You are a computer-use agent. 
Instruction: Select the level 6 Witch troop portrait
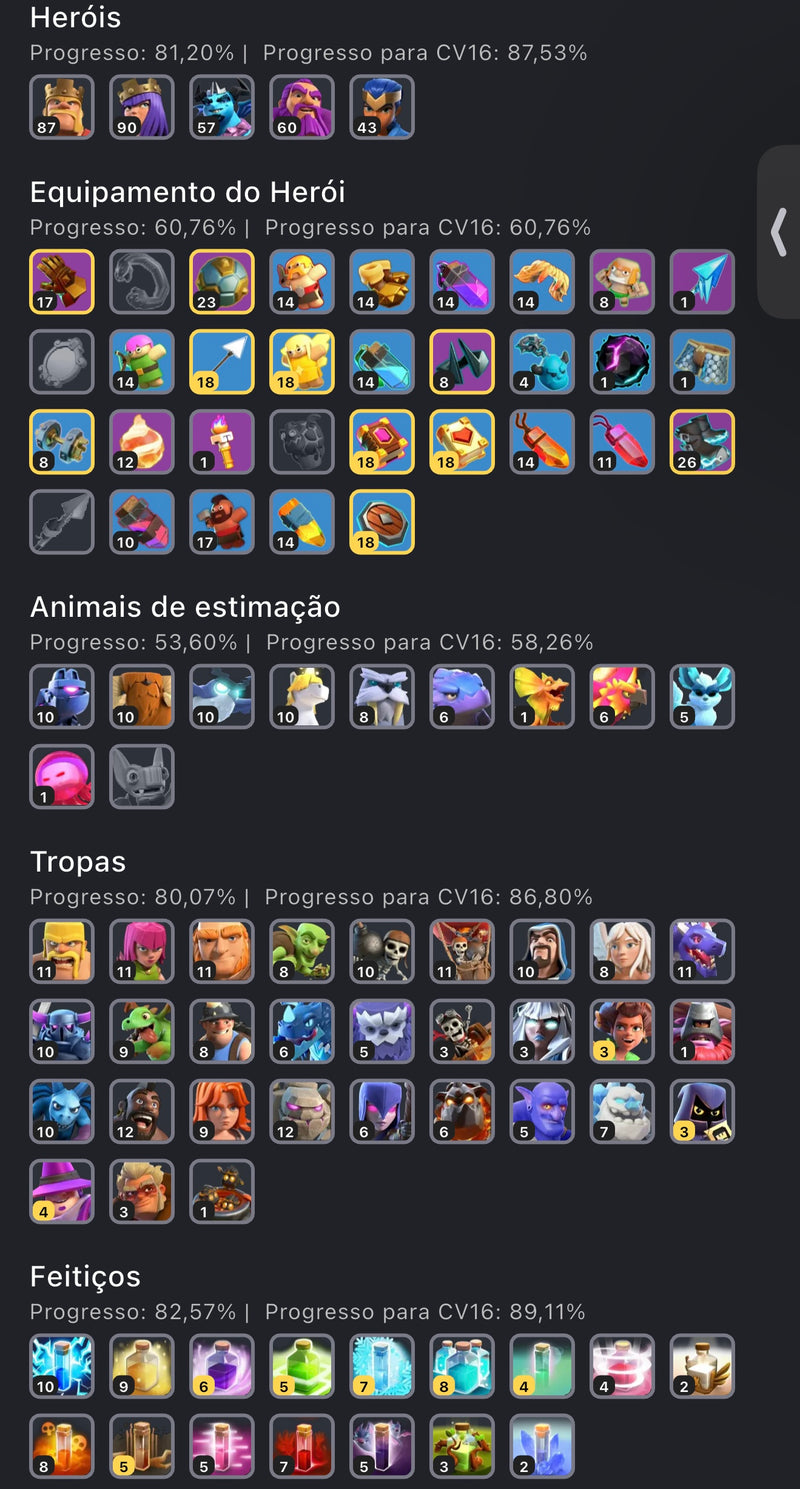point(381,1111)
